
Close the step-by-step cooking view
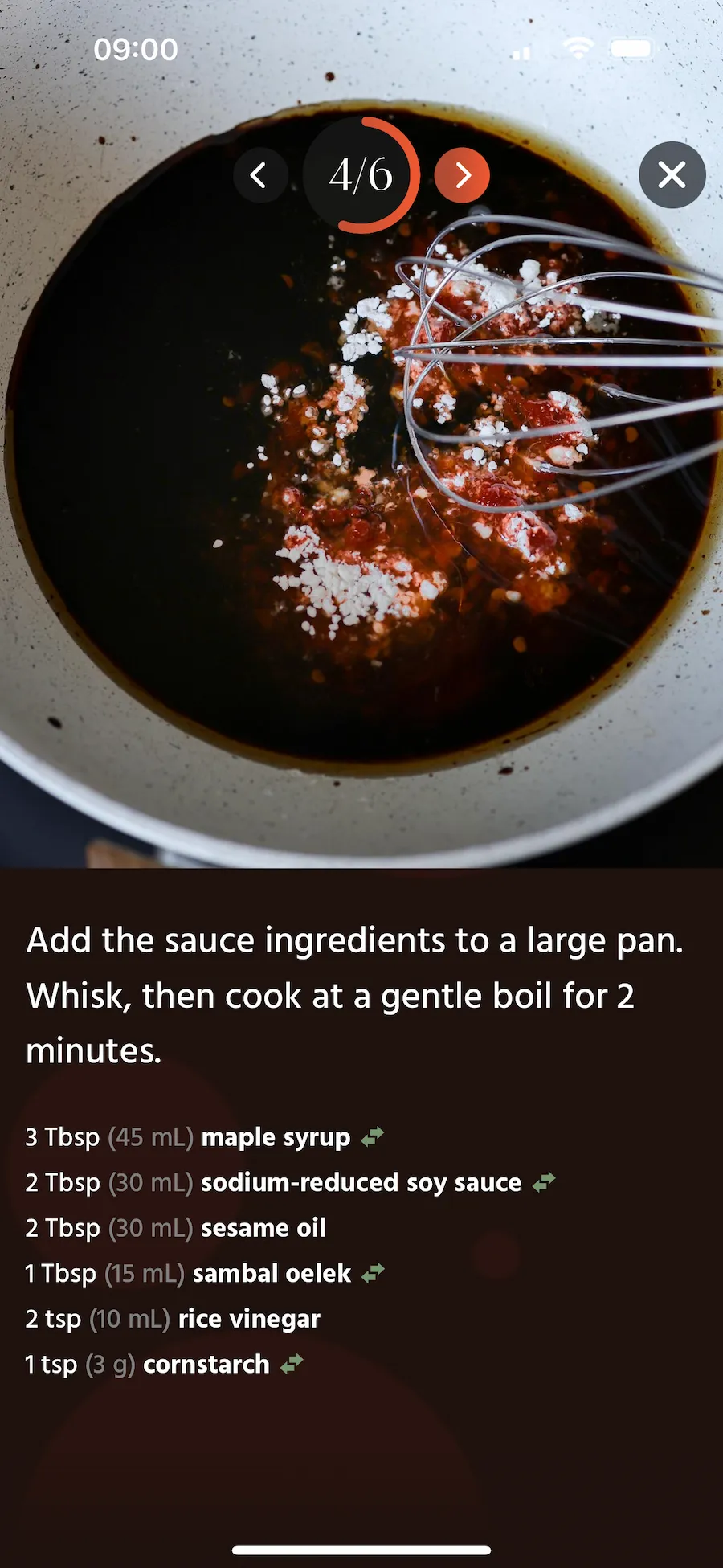pyautogui.click(x=672, y=175)
